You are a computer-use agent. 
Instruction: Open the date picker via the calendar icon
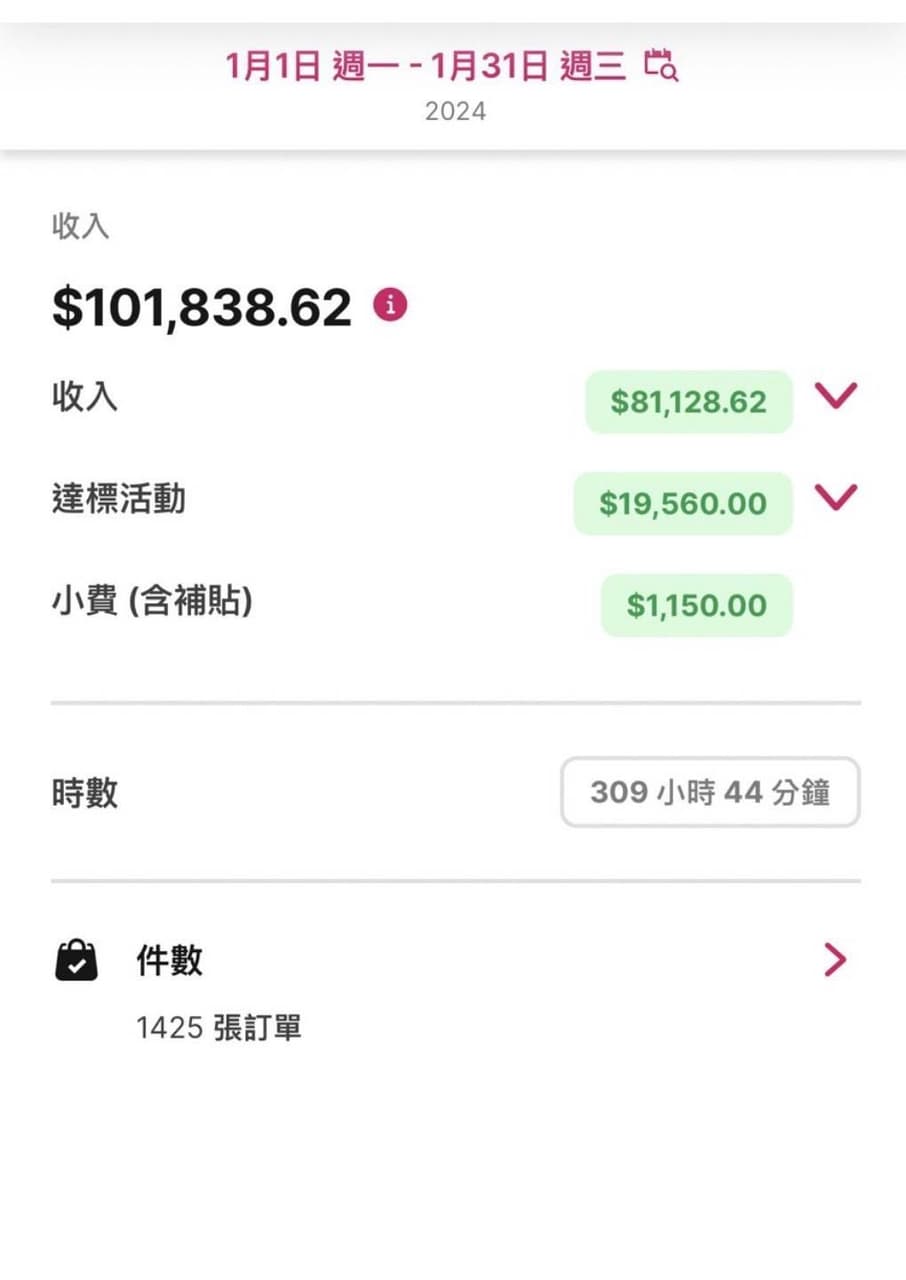(x=663, y=64)
